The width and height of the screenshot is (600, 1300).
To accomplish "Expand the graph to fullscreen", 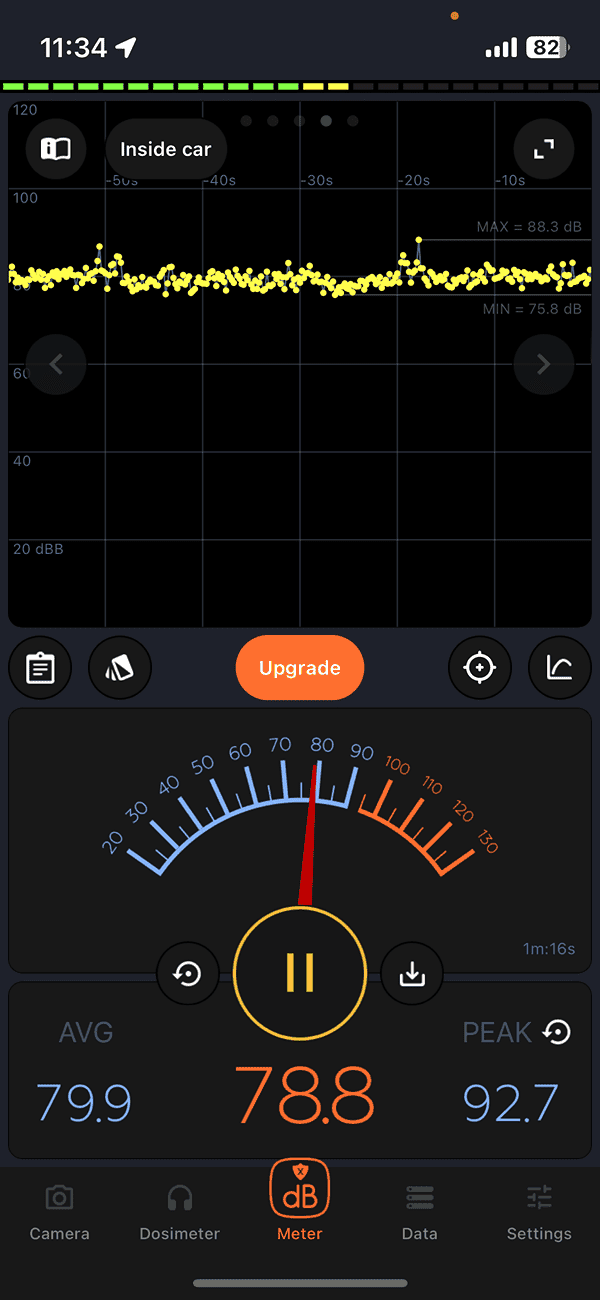I will [543, 150].
